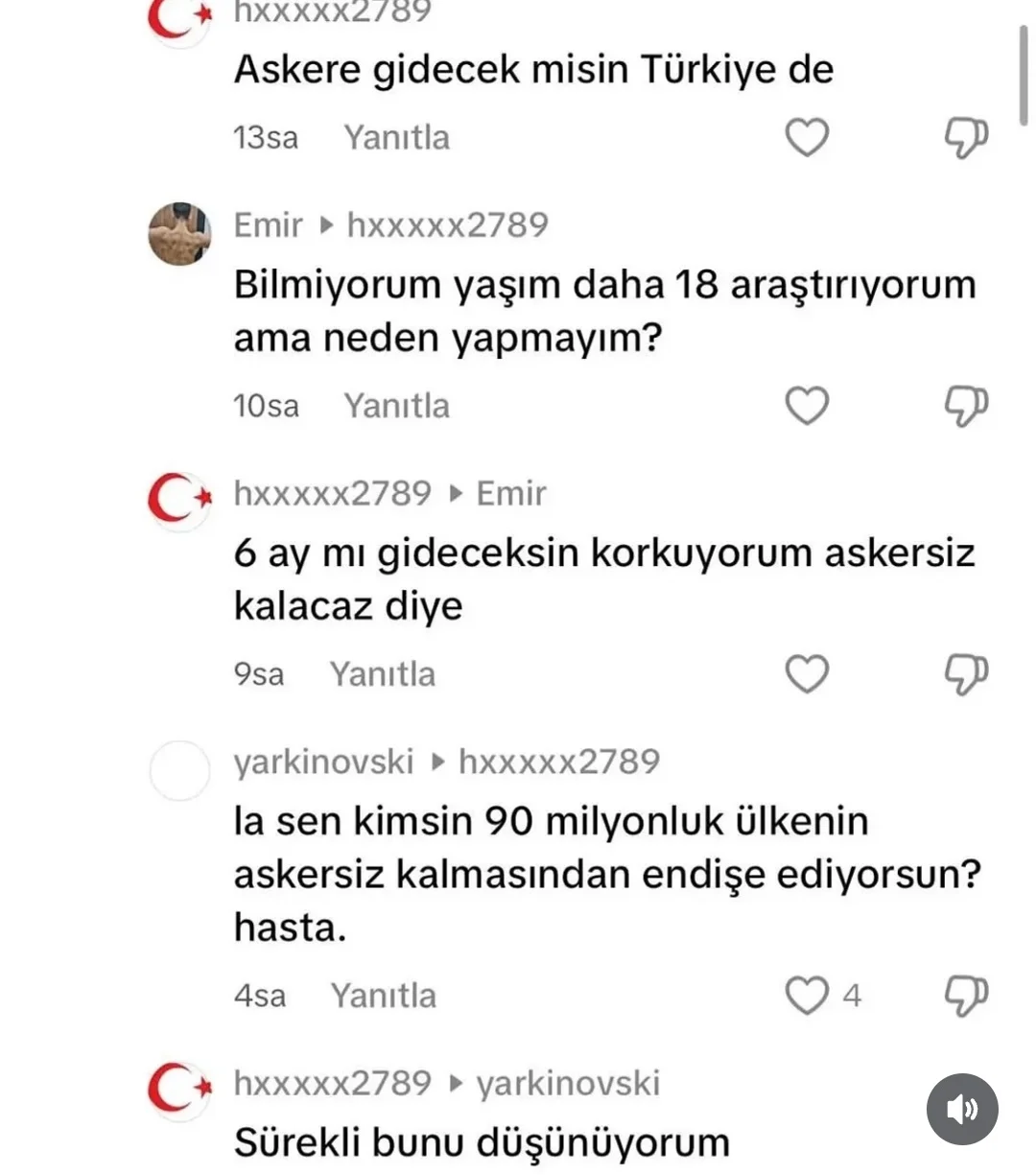Open Emir's profile by tapping his name
Viewport: 1036px width, 1175px height.
pyautogui.click(x=270, y=225)
